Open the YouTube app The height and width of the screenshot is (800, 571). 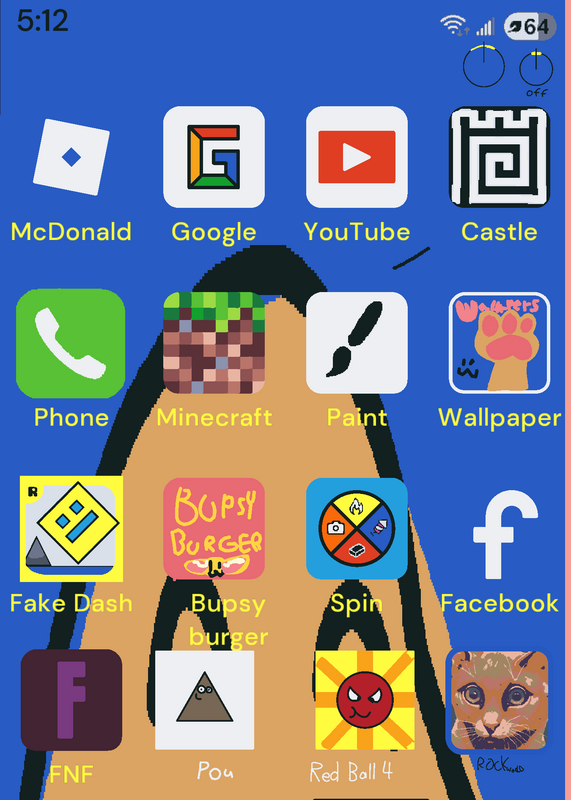[x=357, y=157]
